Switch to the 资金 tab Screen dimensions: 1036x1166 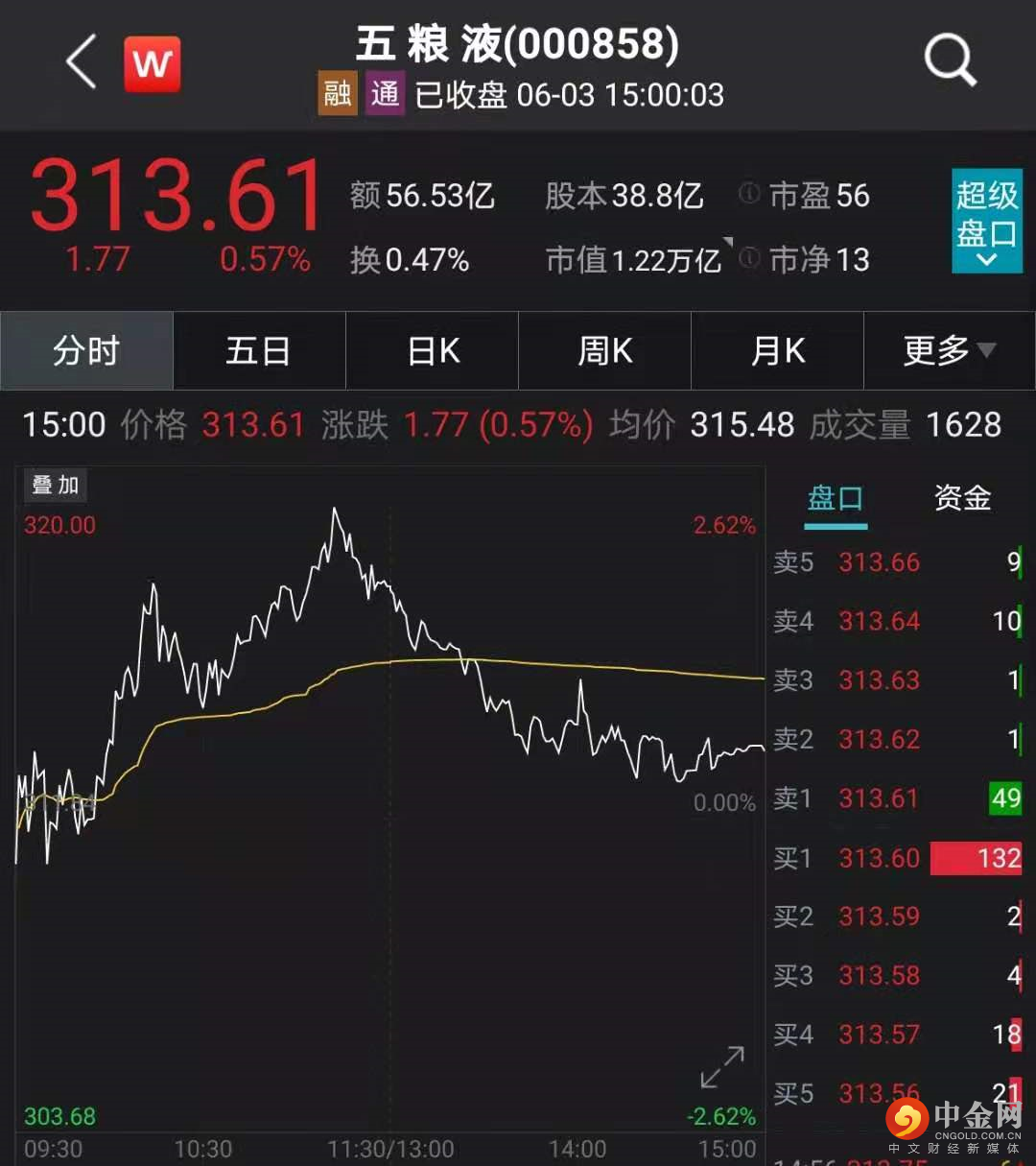click(x=962, y=499)
